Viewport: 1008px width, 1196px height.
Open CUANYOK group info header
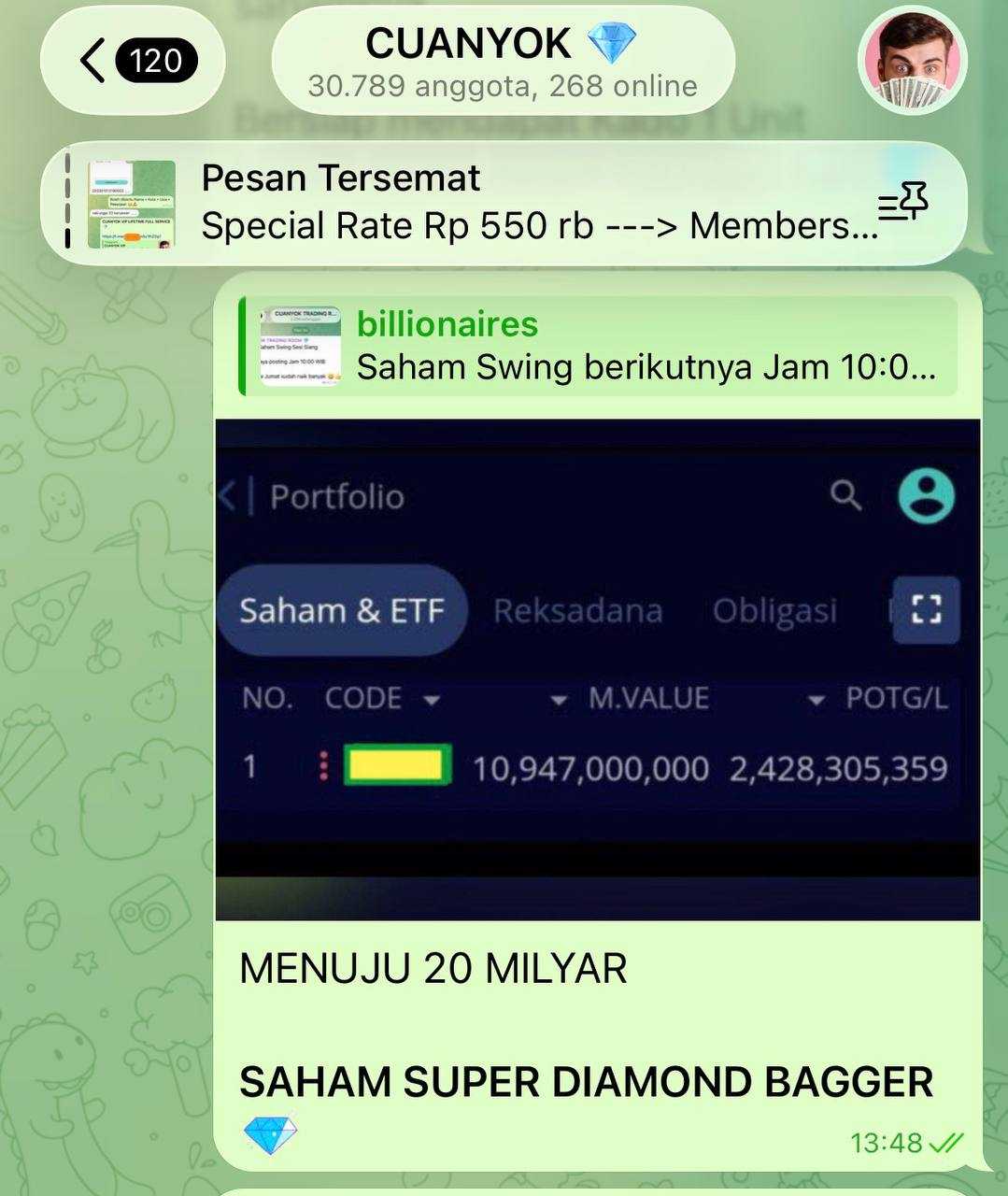[x=503, y=62]
